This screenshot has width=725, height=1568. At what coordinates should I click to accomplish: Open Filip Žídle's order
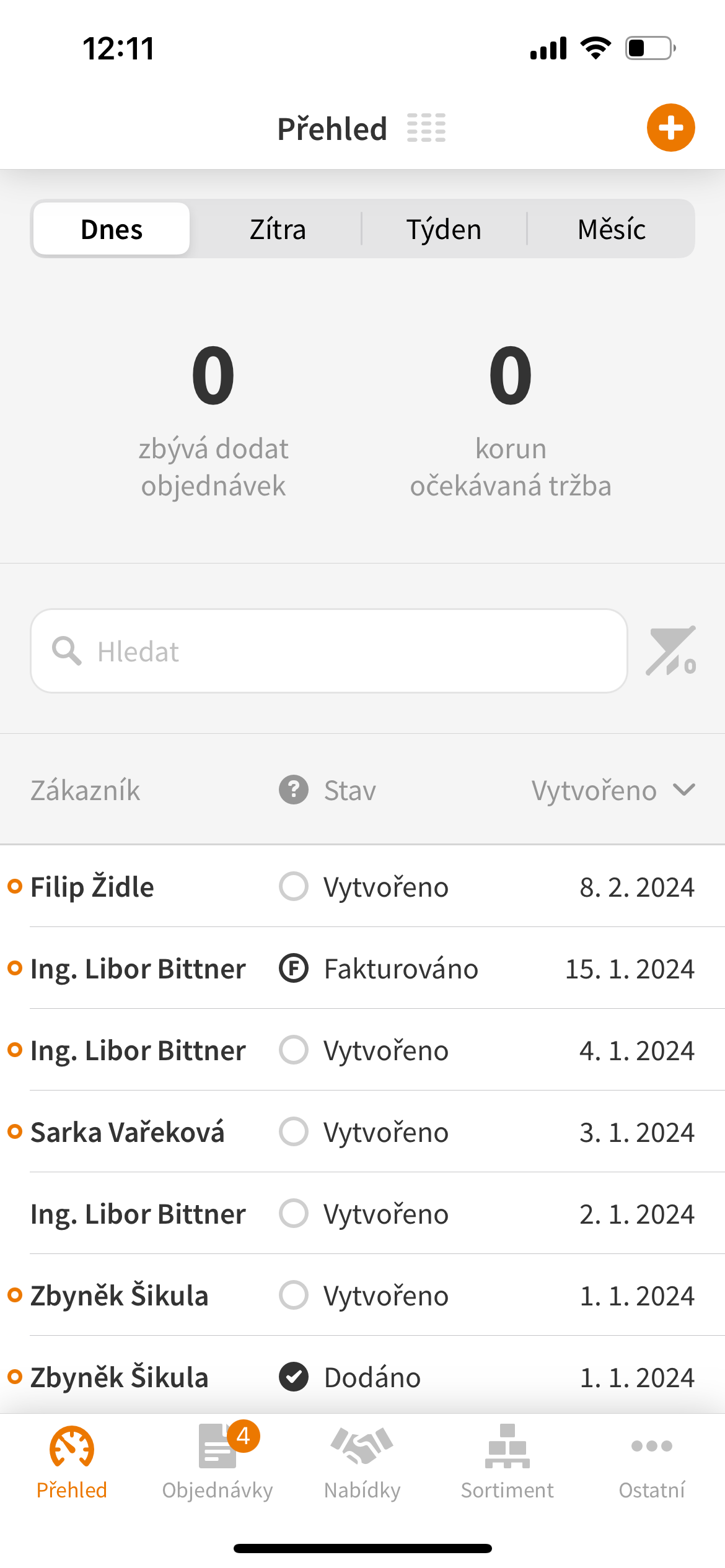tap(362, 887)
